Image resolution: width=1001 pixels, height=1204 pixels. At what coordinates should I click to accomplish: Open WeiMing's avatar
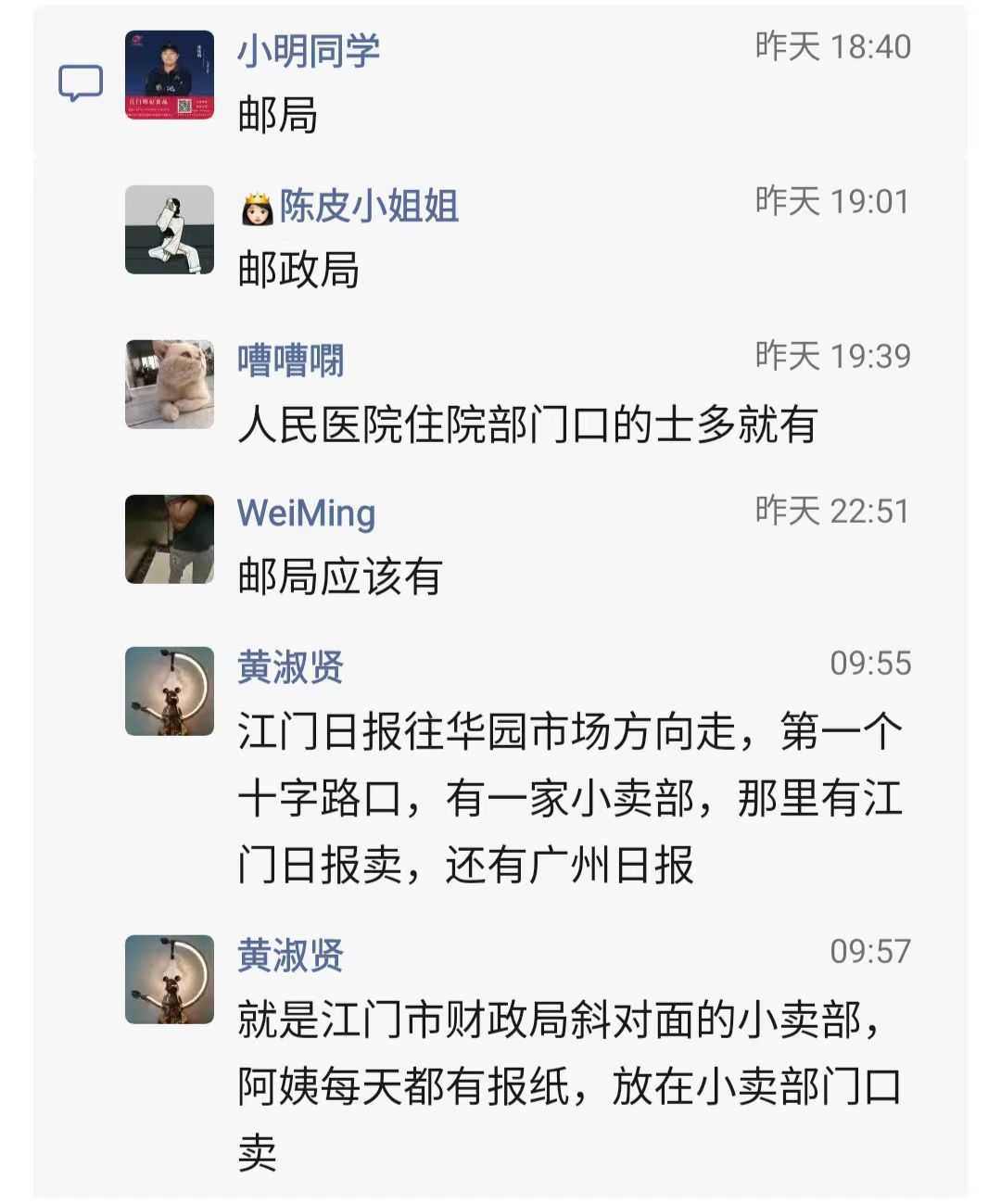coord(170,539)
